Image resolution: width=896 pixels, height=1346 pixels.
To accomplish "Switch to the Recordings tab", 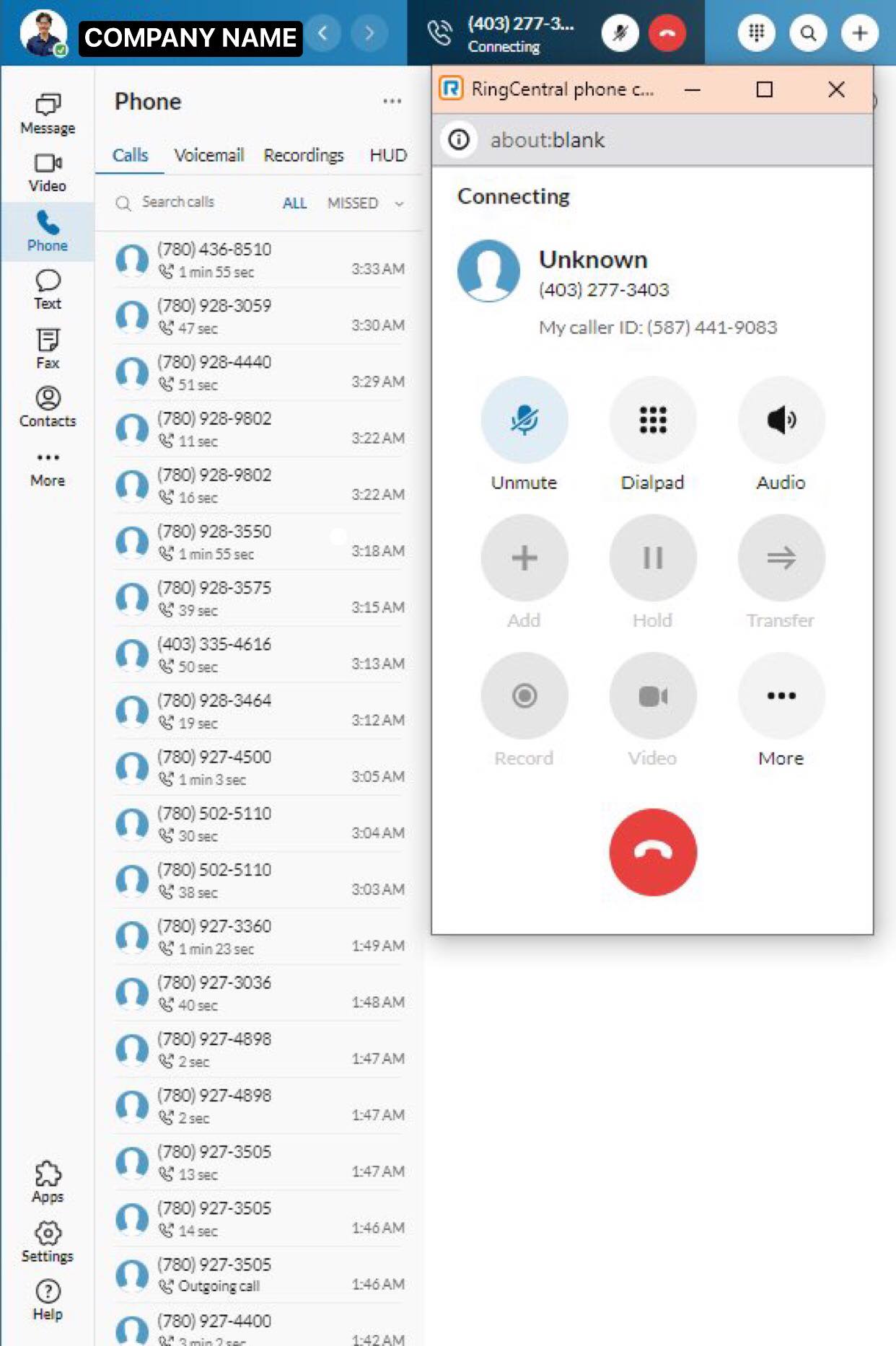I will tap(303, 155).
